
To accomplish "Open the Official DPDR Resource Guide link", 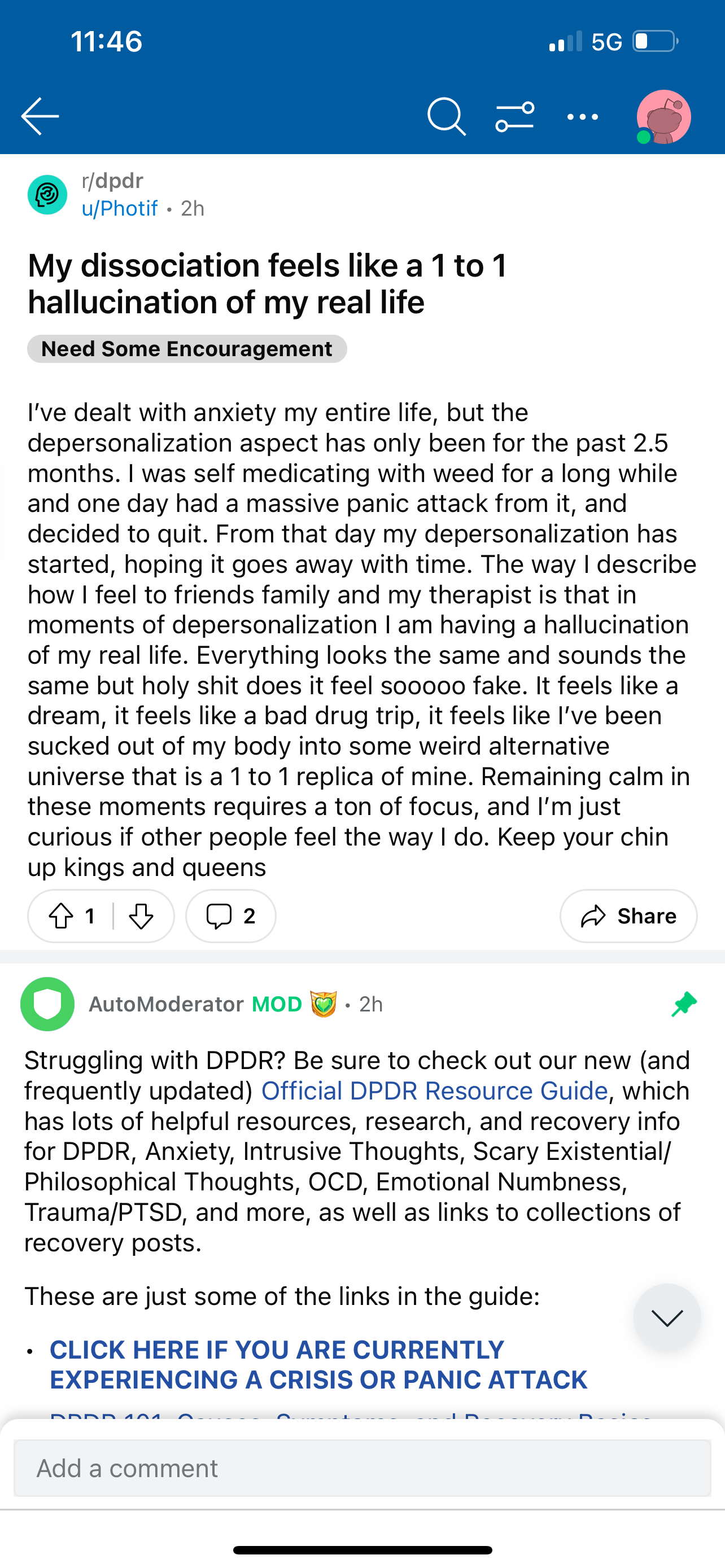I will tap(435, 1091).
